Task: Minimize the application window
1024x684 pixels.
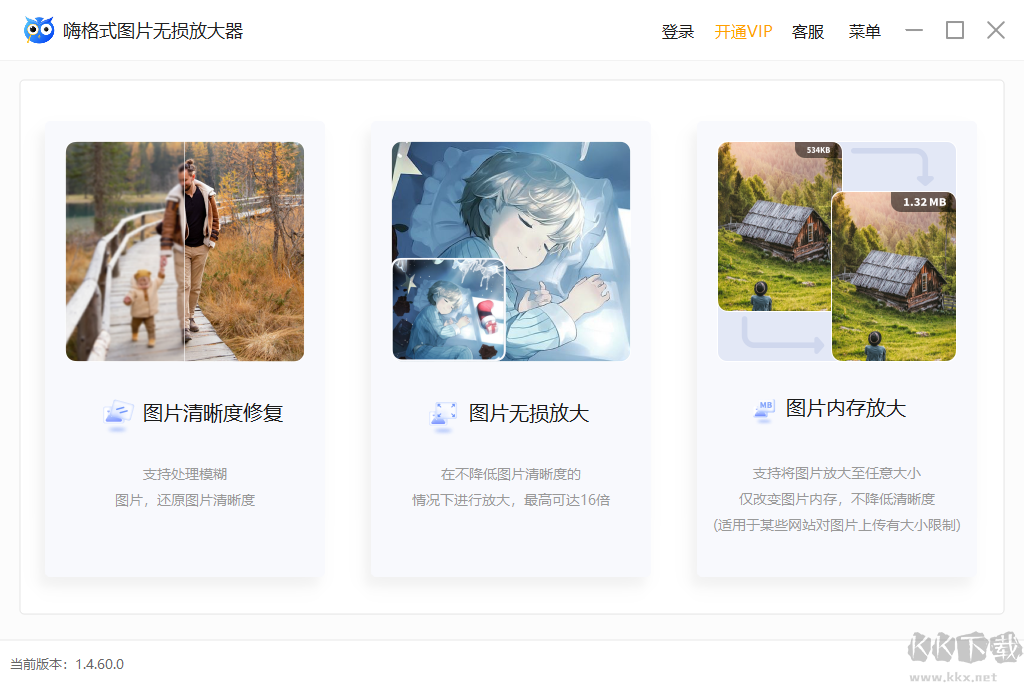Action: coord(914,30)
